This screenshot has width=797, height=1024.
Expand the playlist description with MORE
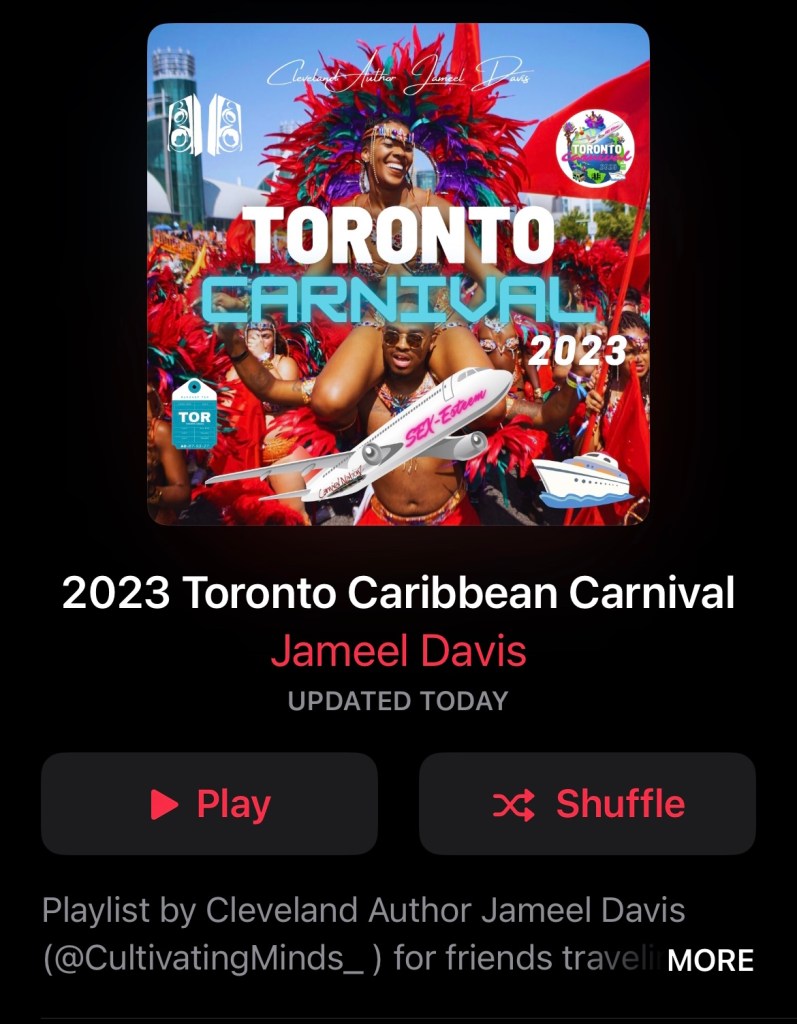point(710,961)
